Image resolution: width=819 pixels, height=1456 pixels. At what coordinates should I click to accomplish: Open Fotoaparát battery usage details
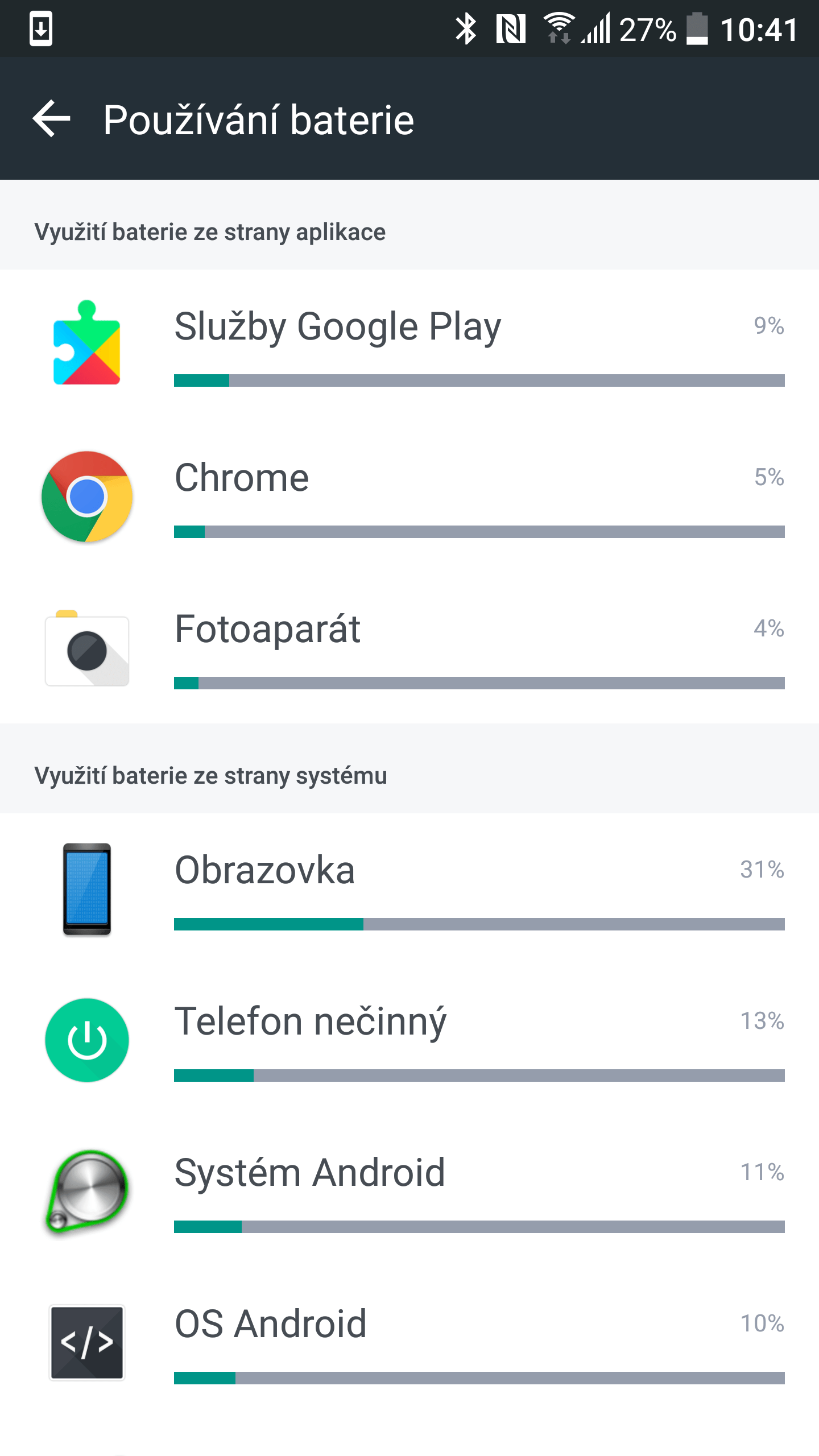click(409, 647)
